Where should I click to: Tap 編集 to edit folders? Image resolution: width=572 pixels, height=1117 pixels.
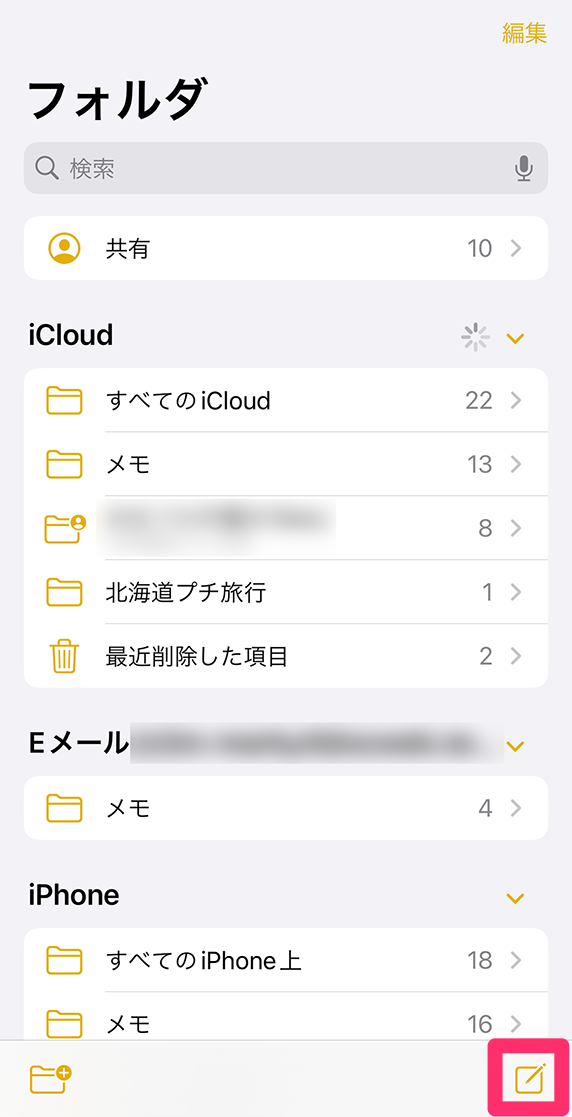524,33
